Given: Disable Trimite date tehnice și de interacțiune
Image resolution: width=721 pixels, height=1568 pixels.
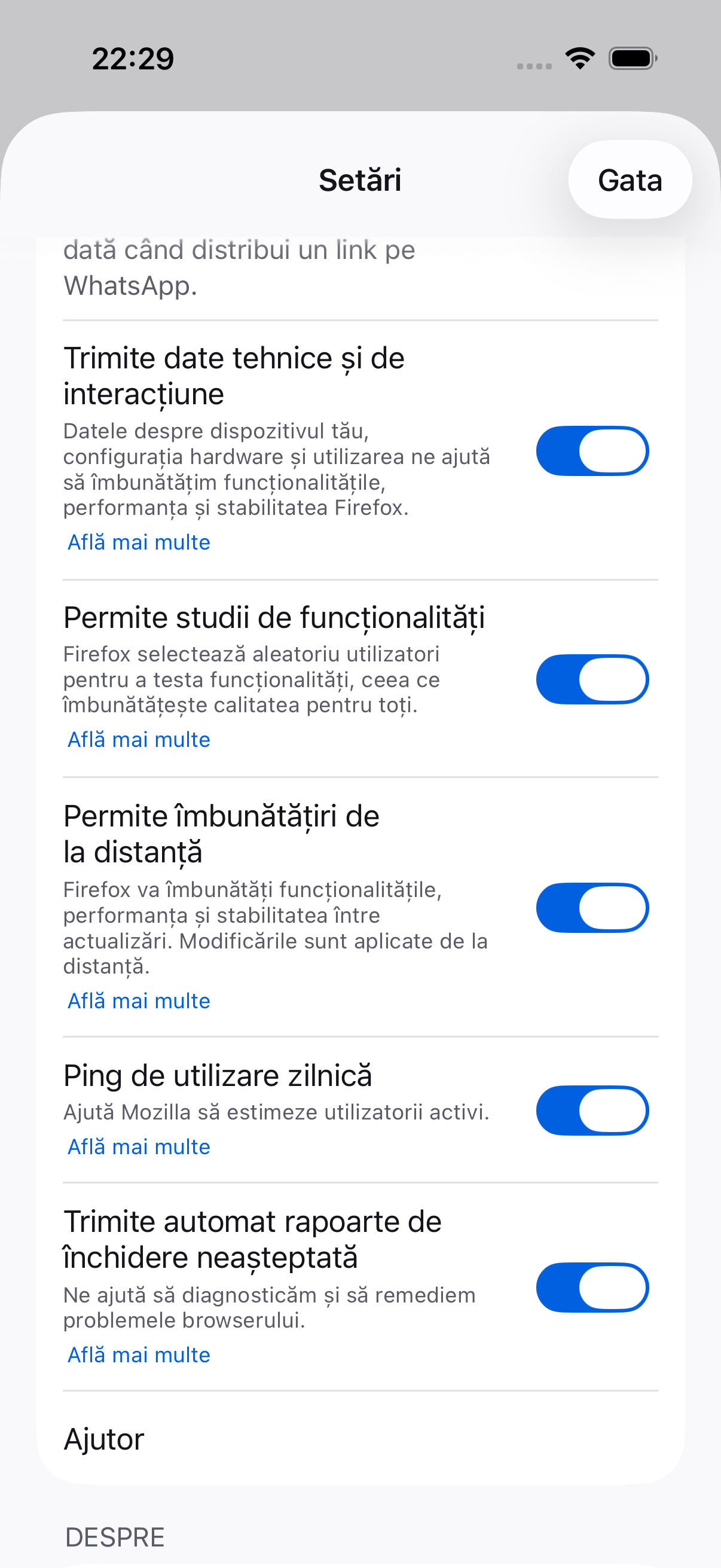Looking at the screenshot, I should 592,451.
